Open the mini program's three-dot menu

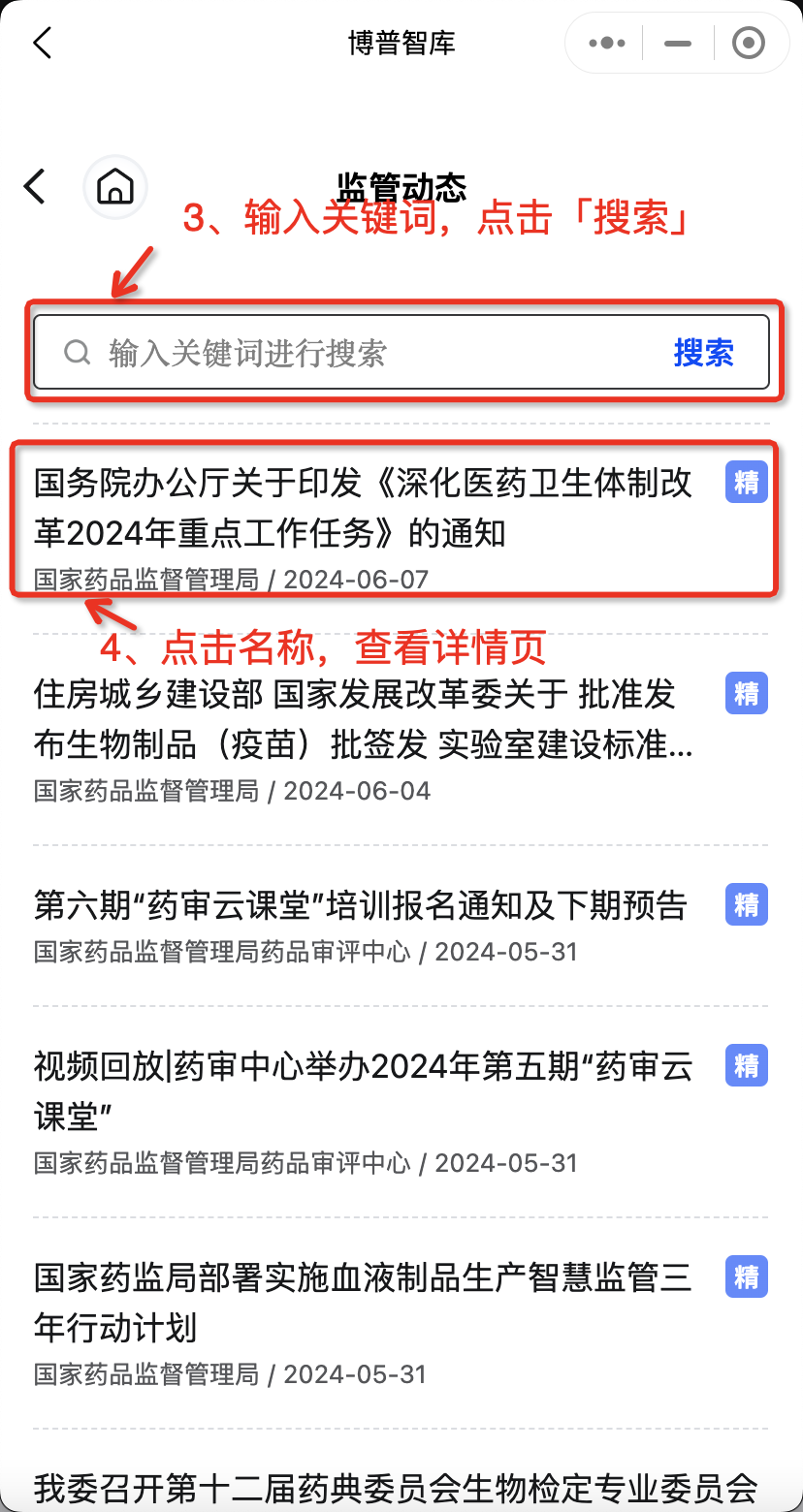[x=607, y=44]
